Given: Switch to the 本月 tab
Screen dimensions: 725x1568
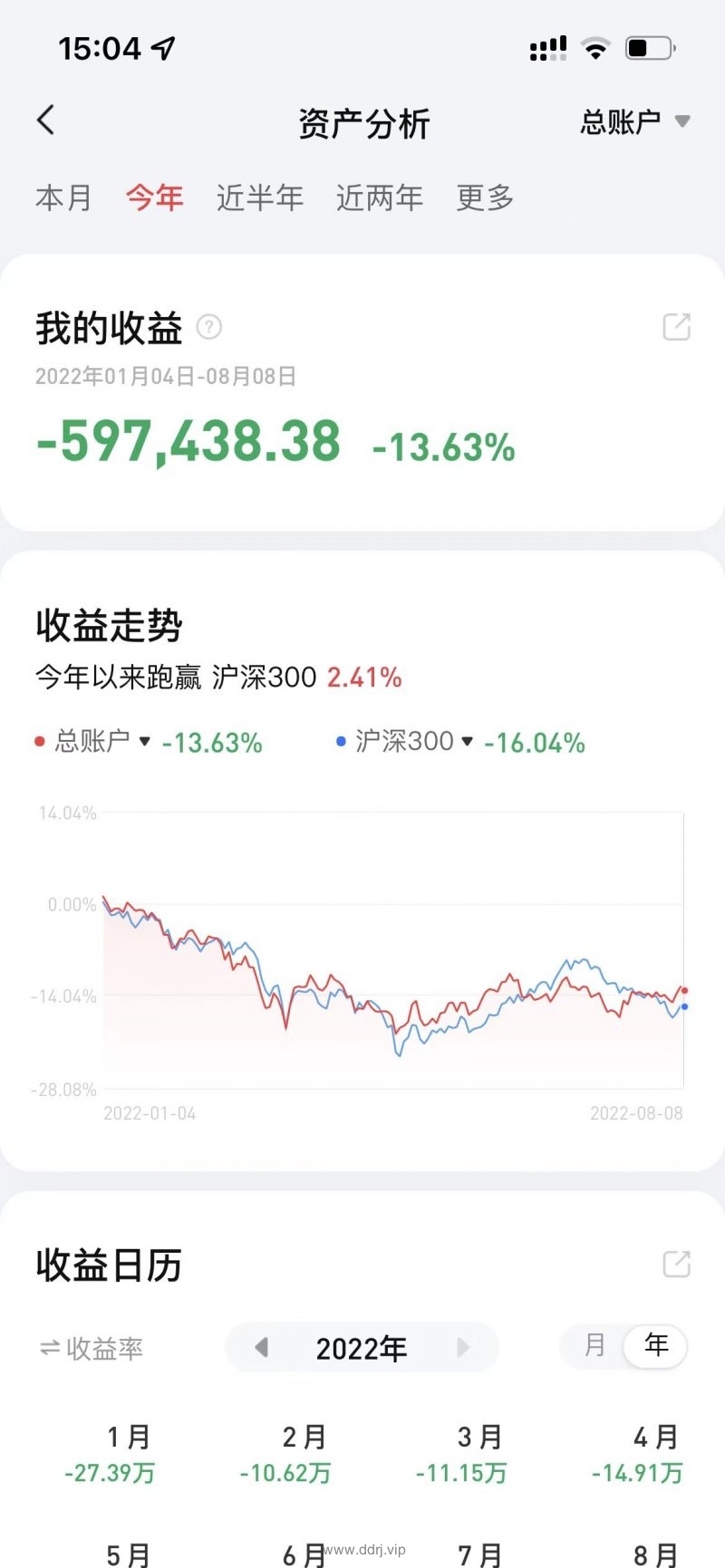Looking at the screenshot, I should coord(63,197).
